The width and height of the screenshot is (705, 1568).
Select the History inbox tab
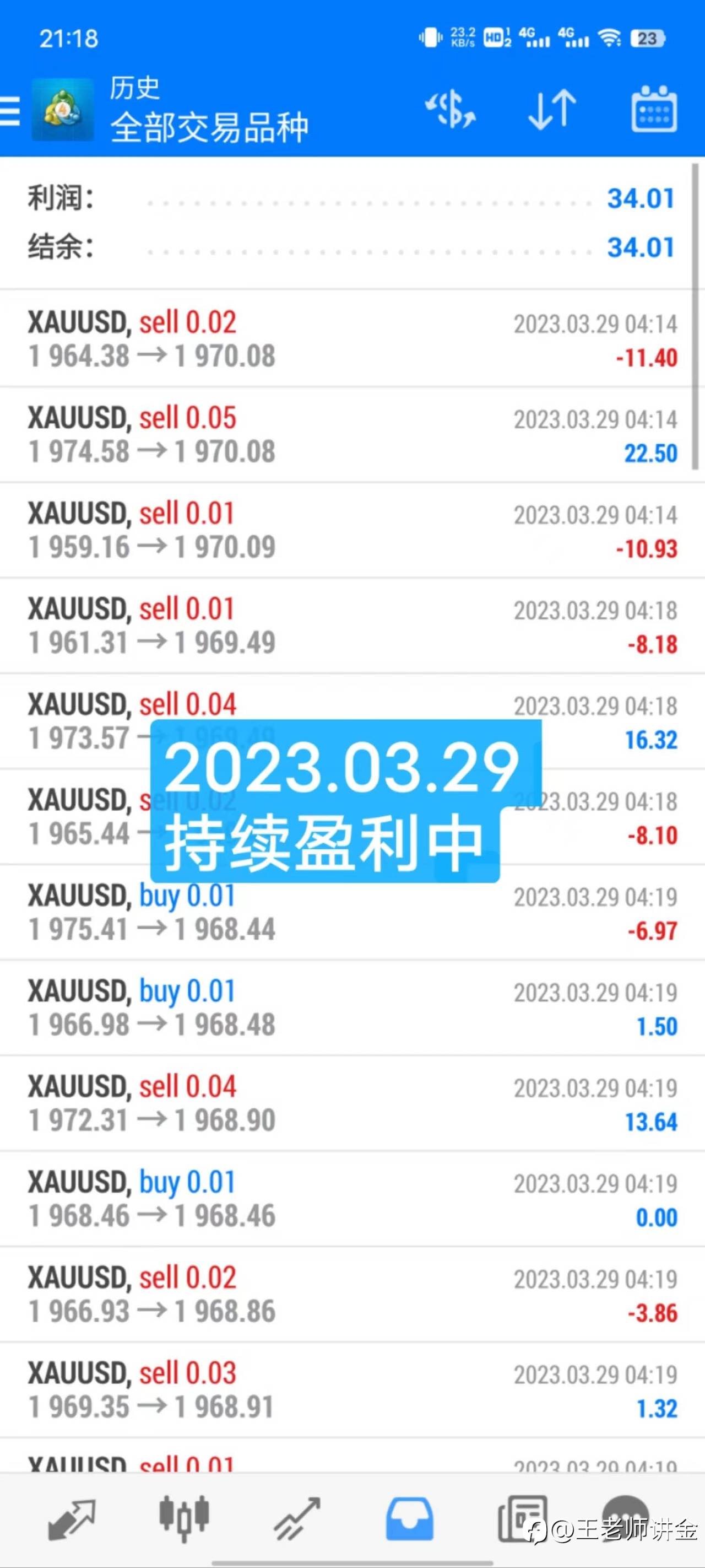point(409,1519)
